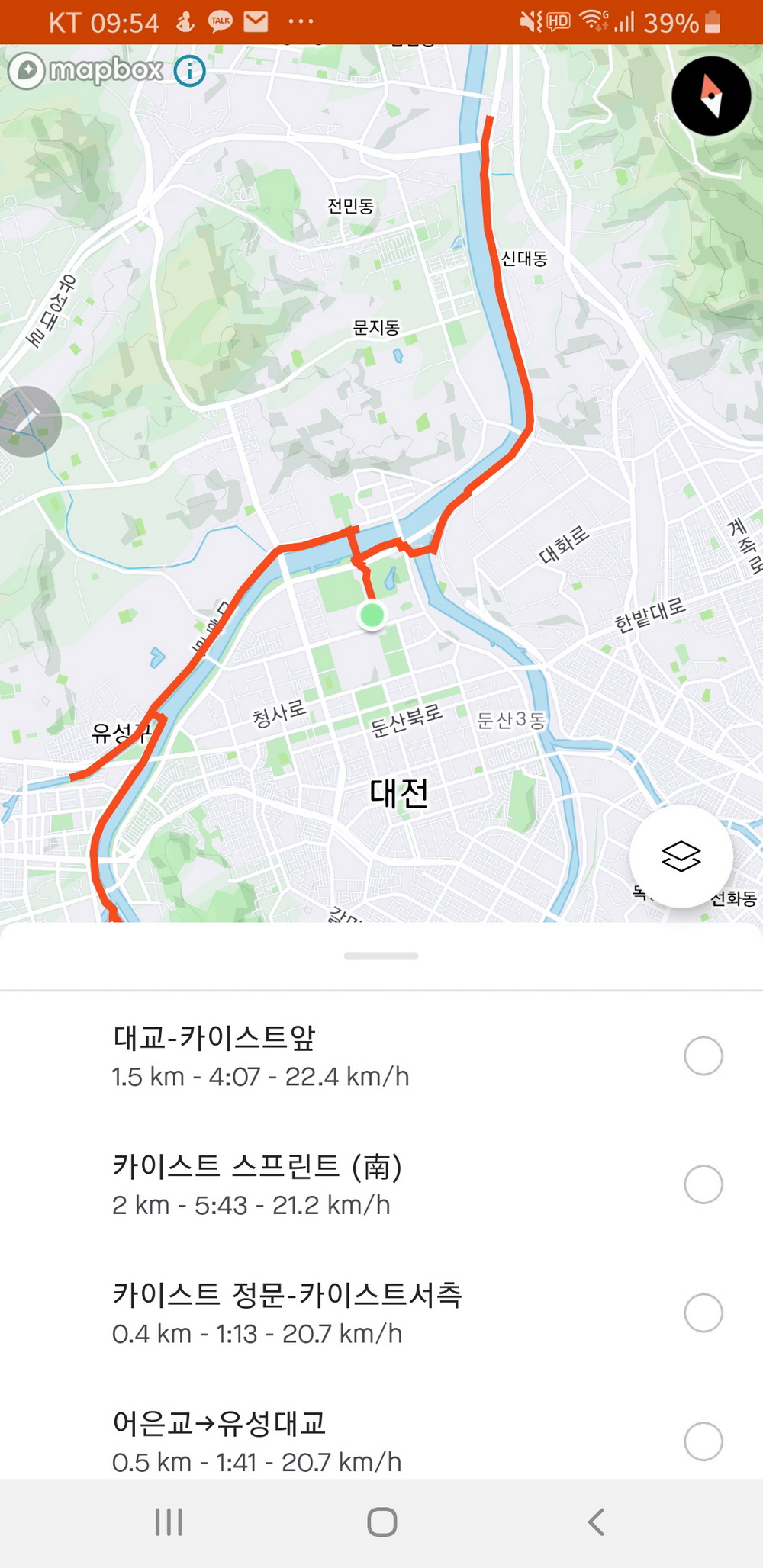Open the map layers button
Image resolution: width=763 pixels, height=1568 pixels.
(x=681, y=856)
